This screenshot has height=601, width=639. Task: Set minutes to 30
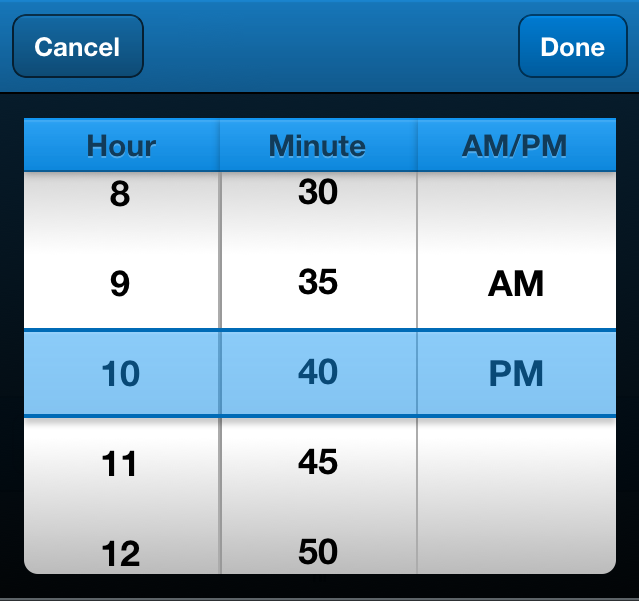pyautogui.click(x=318, y=192)
